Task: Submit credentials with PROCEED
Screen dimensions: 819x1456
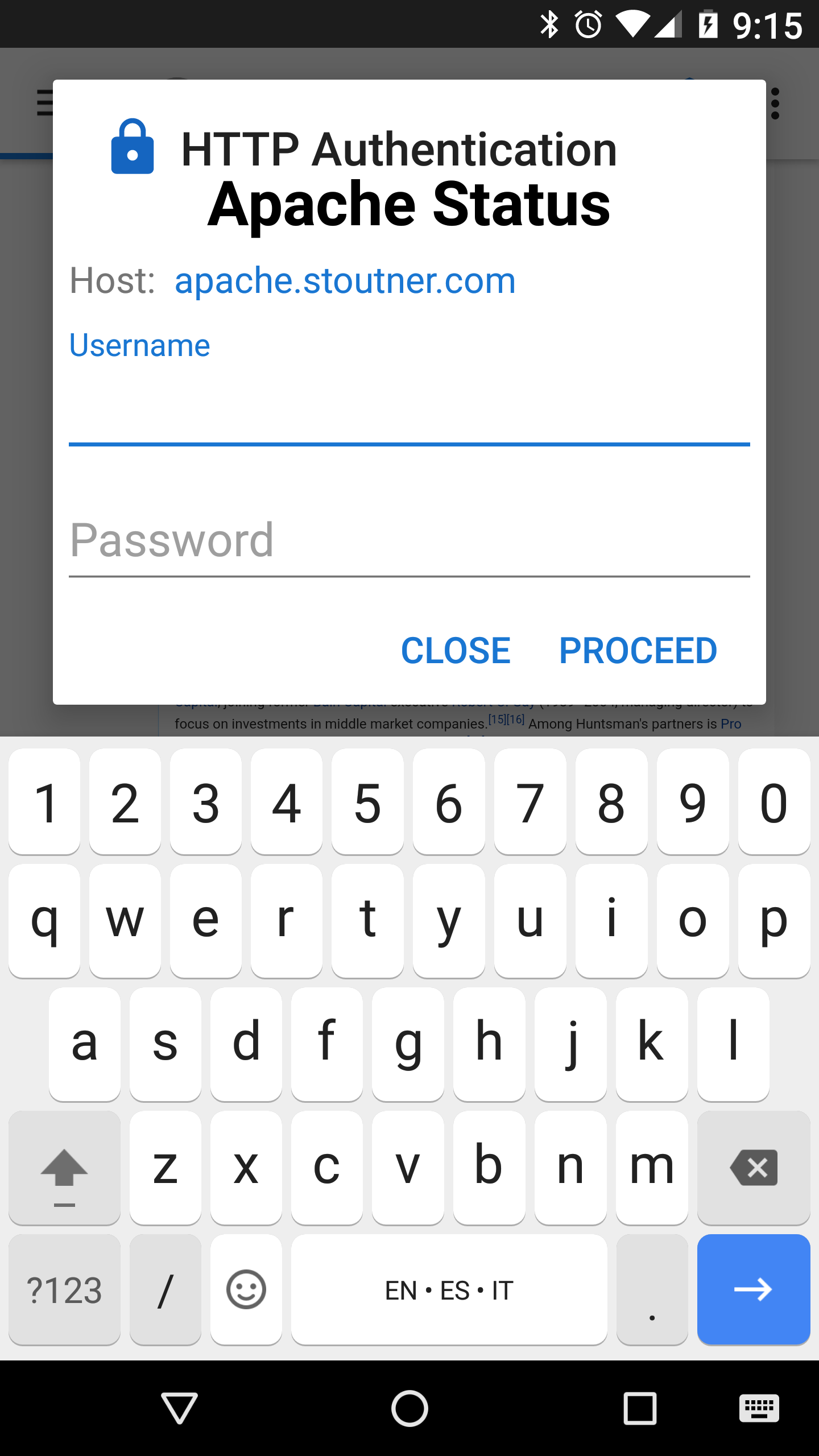Action: pos(638,651)
